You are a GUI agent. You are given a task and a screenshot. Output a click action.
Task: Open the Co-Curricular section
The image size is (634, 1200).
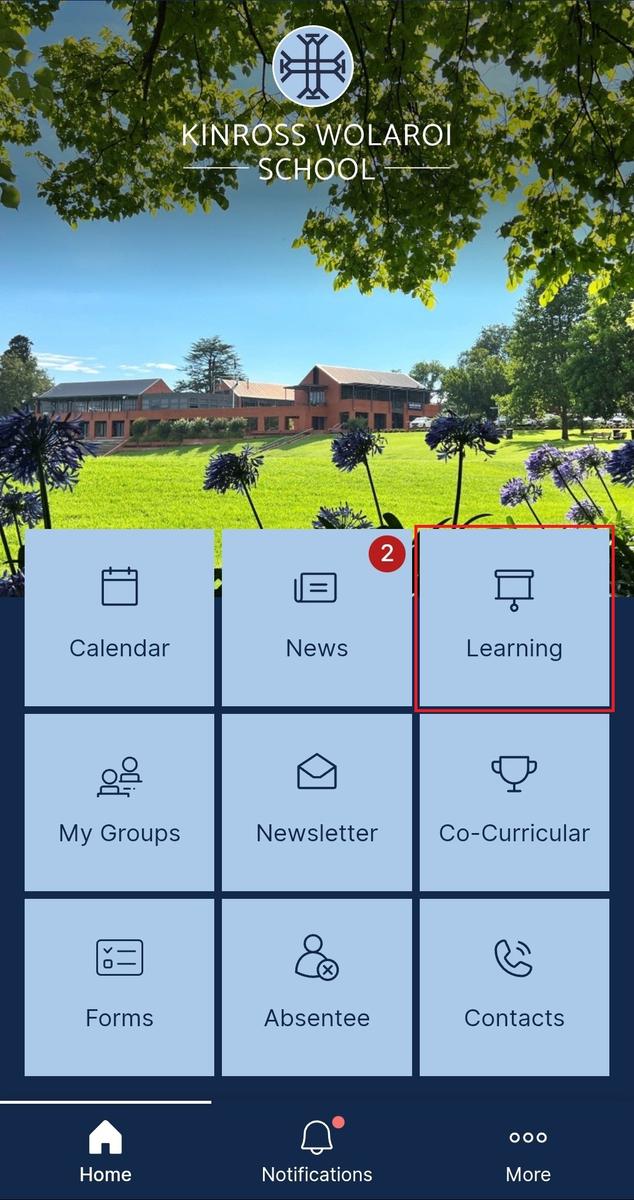(514, 802)
